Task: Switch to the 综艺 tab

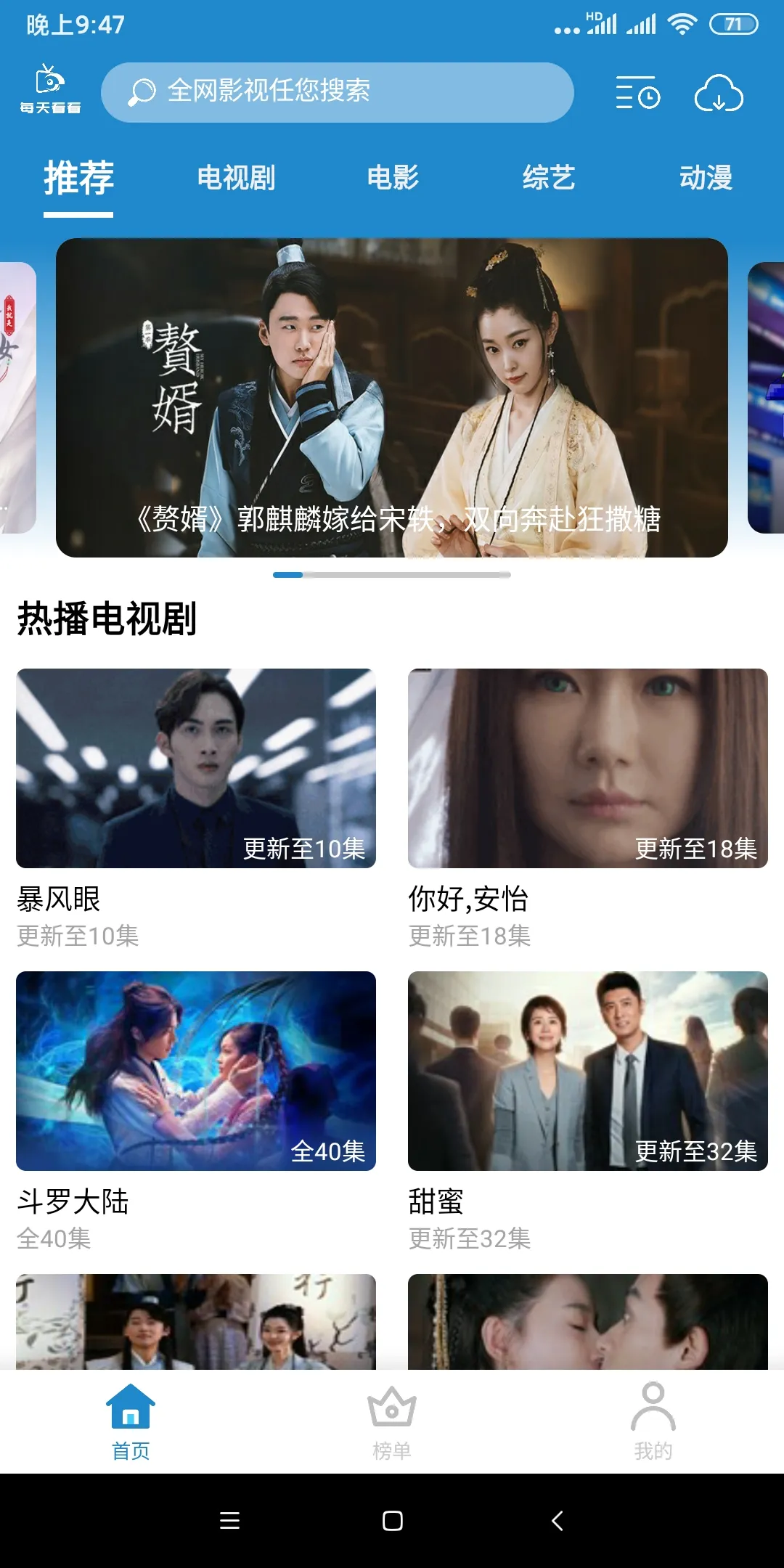Action: point(549,178)
